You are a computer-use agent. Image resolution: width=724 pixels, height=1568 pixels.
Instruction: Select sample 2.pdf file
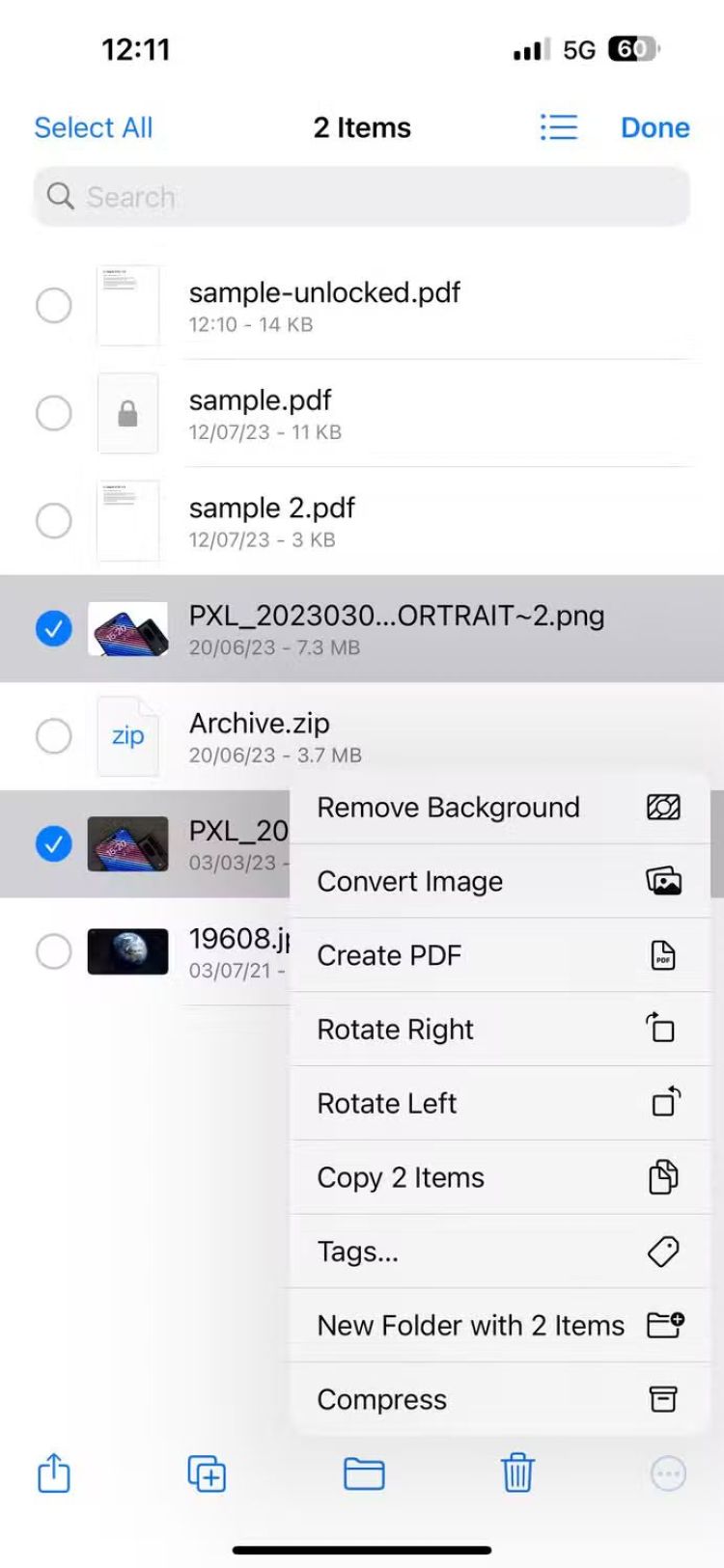(x=54, y=521)
